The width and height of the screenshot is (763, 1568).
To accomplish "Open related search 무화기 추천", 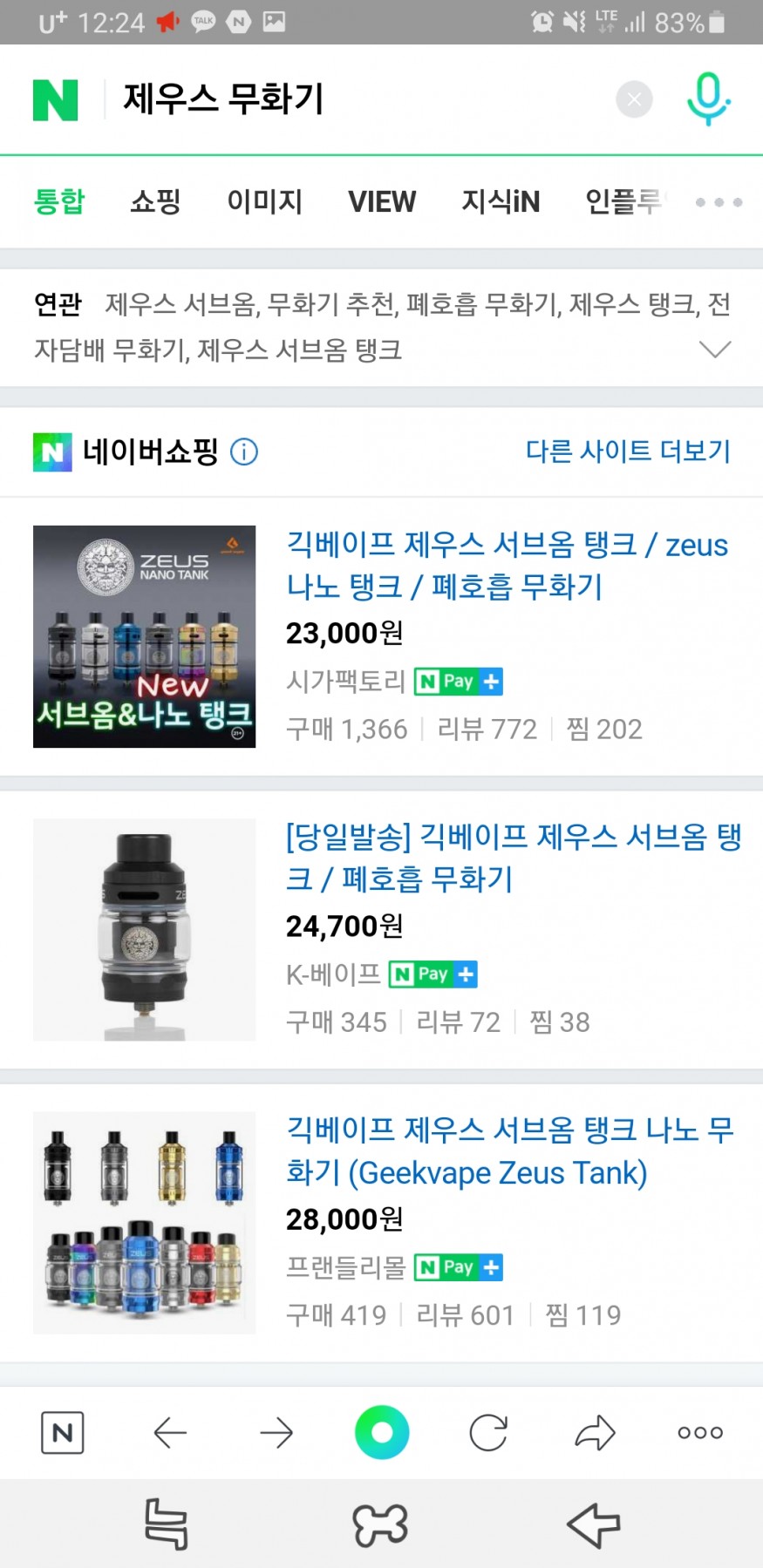I will tap(331, 304).
